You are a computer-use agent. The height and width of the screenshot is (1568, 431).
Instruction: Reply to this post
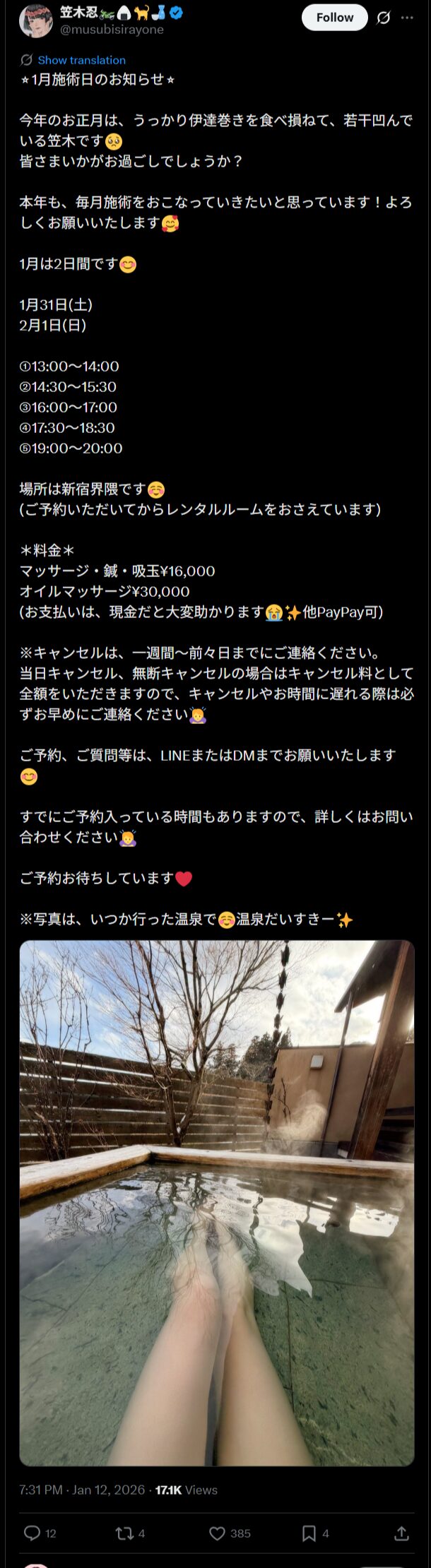(x=33, y=1533)
